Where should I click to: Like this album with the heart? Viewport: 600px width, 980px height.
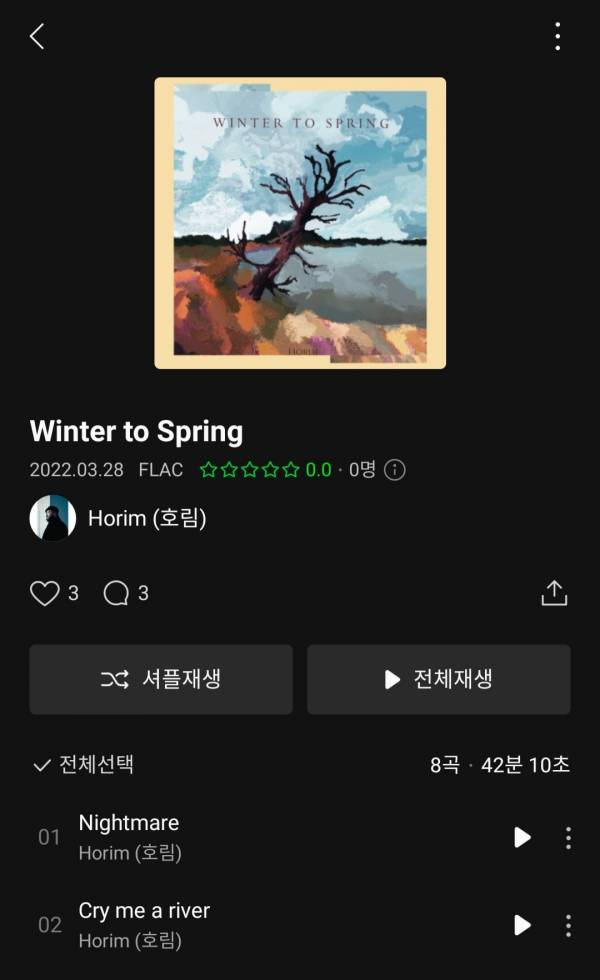(x=45, y=594)
